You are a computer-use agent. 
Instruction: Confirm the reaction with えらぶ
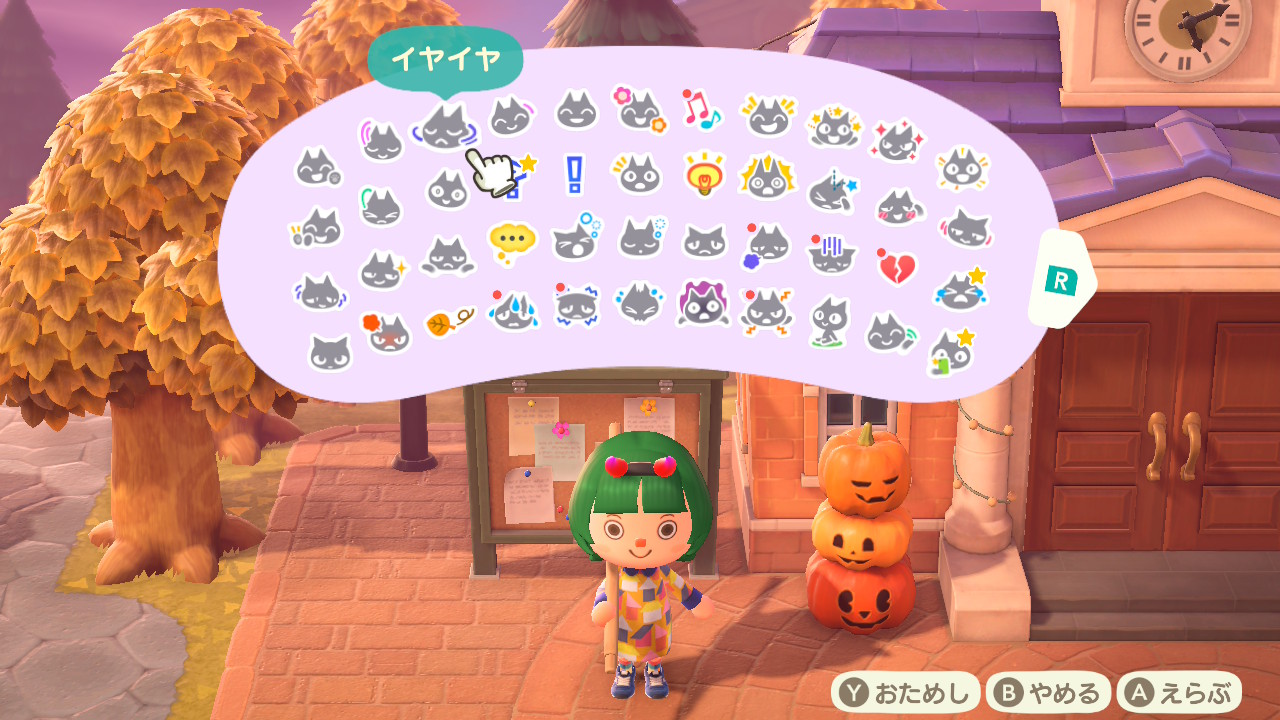(1180, 693)
